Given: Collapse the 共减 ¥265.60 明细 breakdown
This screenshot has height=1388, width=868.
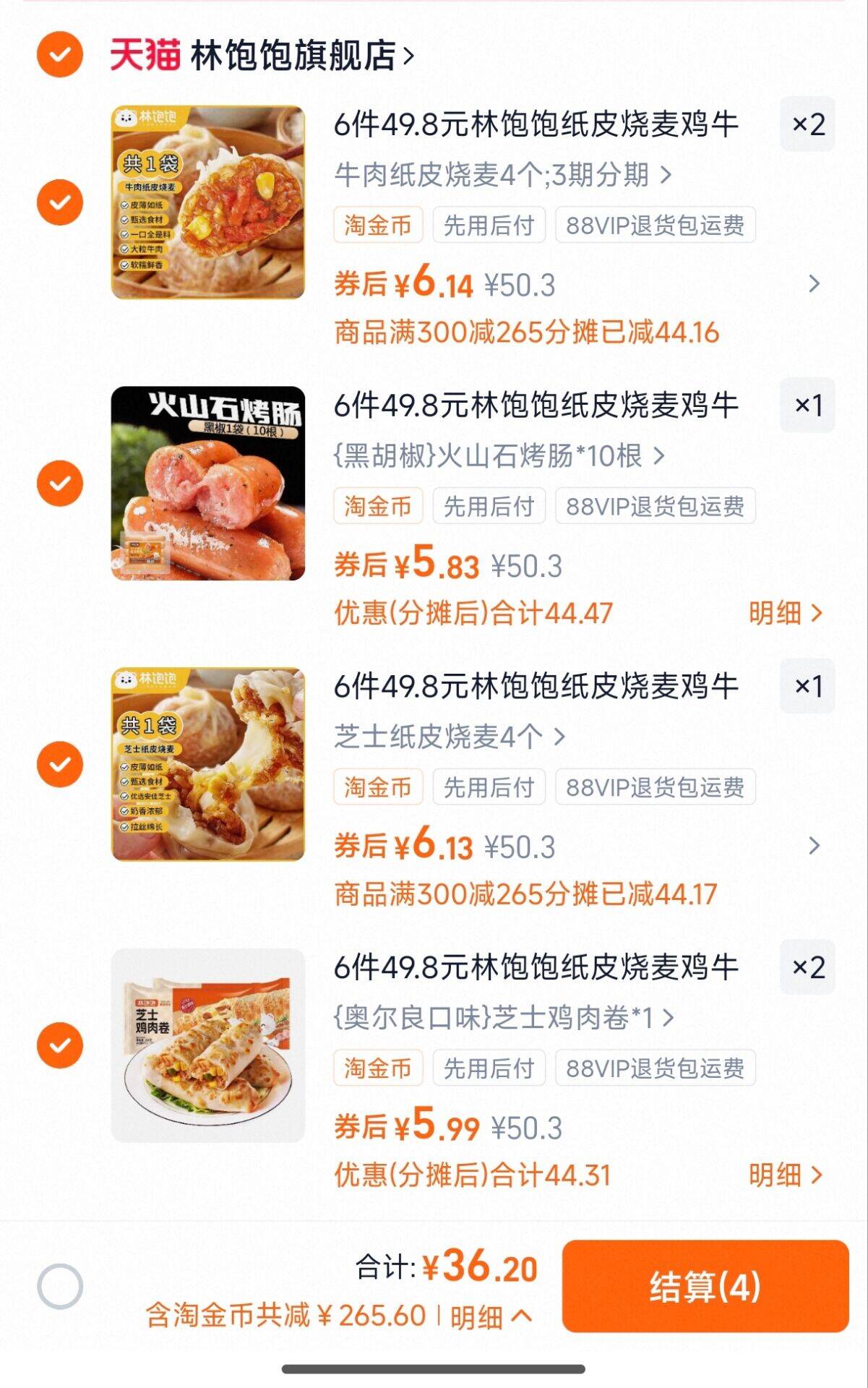Looking at the screenshot, I should pyautogui.click(x=491, y=1316).
